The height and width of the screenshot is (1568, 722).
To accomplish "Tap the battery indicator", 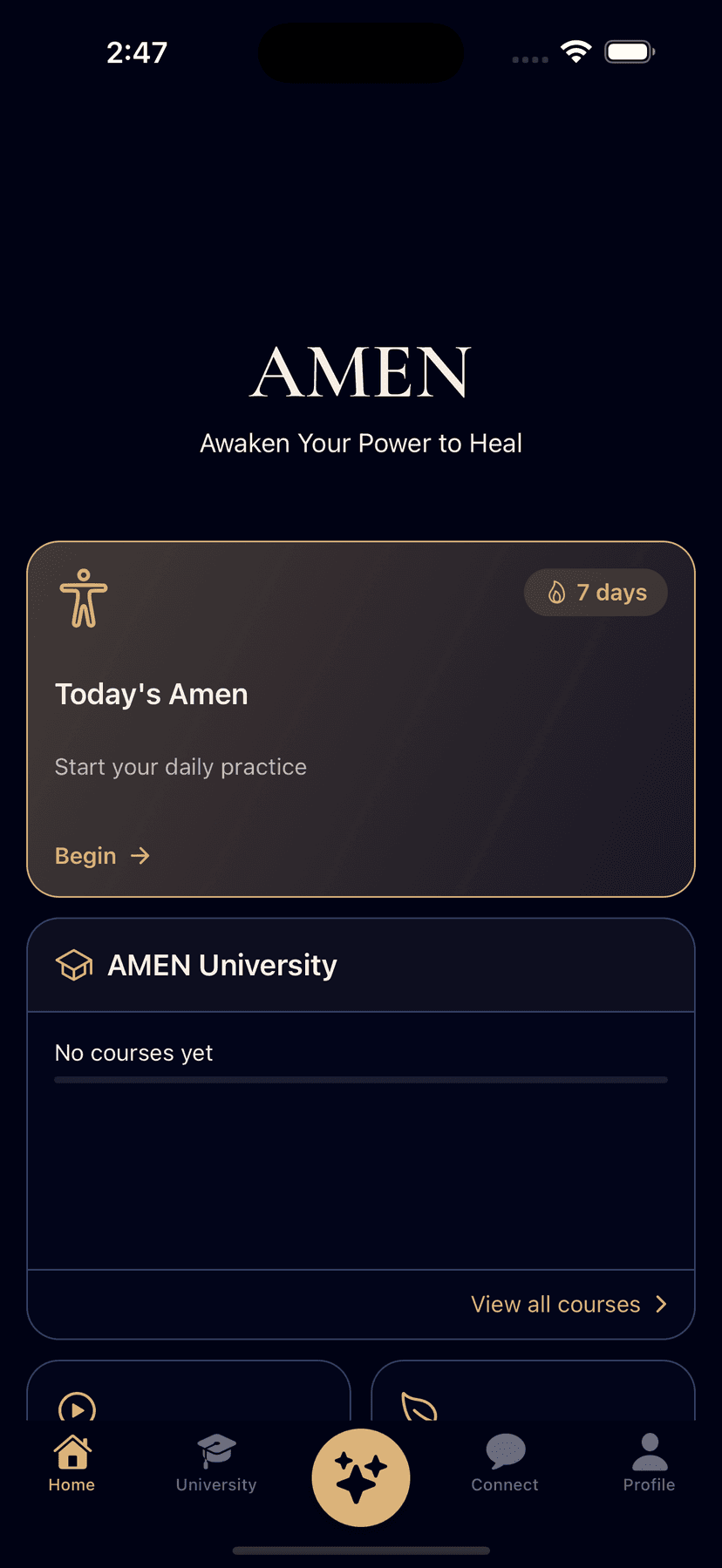I will [629, 51].
